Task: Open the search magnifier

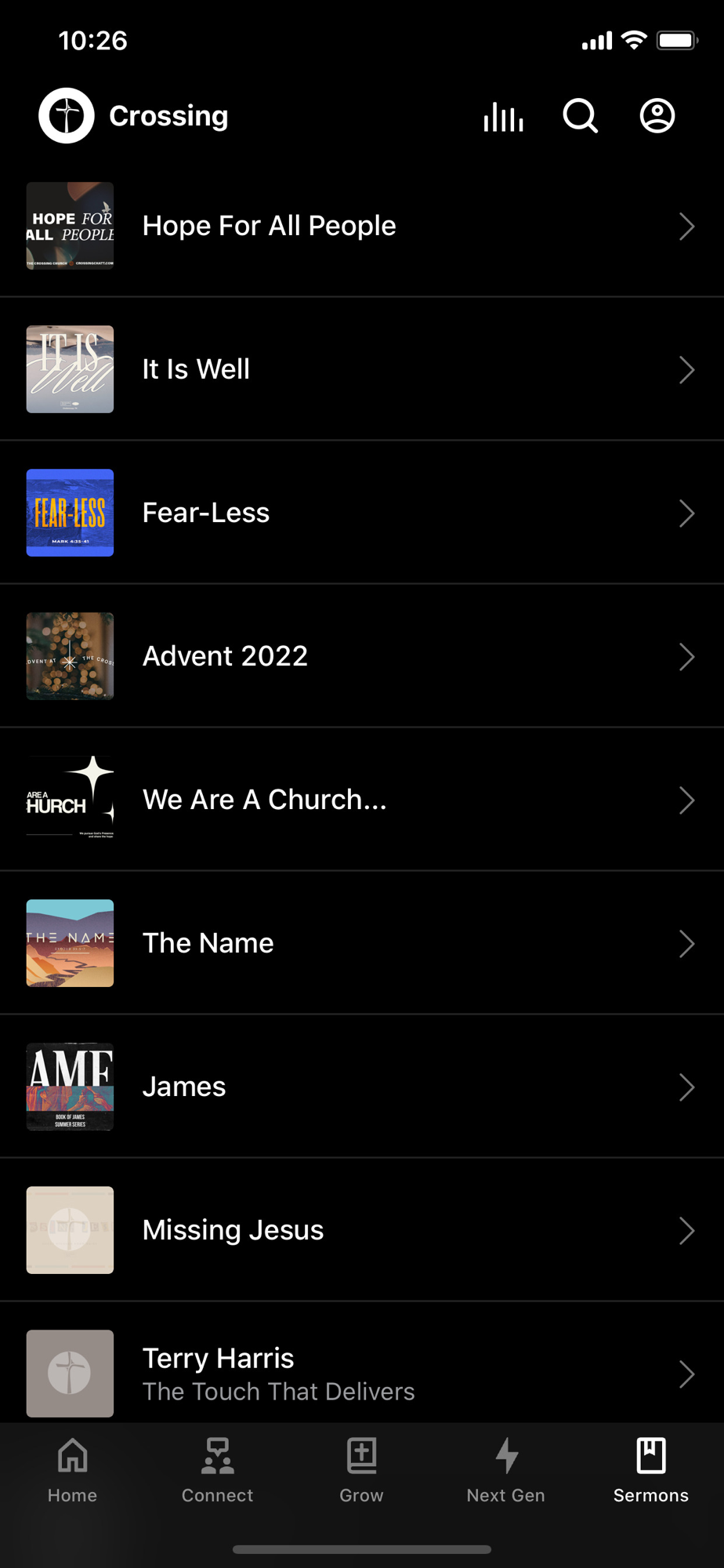Action: click(x=581, y=117)
